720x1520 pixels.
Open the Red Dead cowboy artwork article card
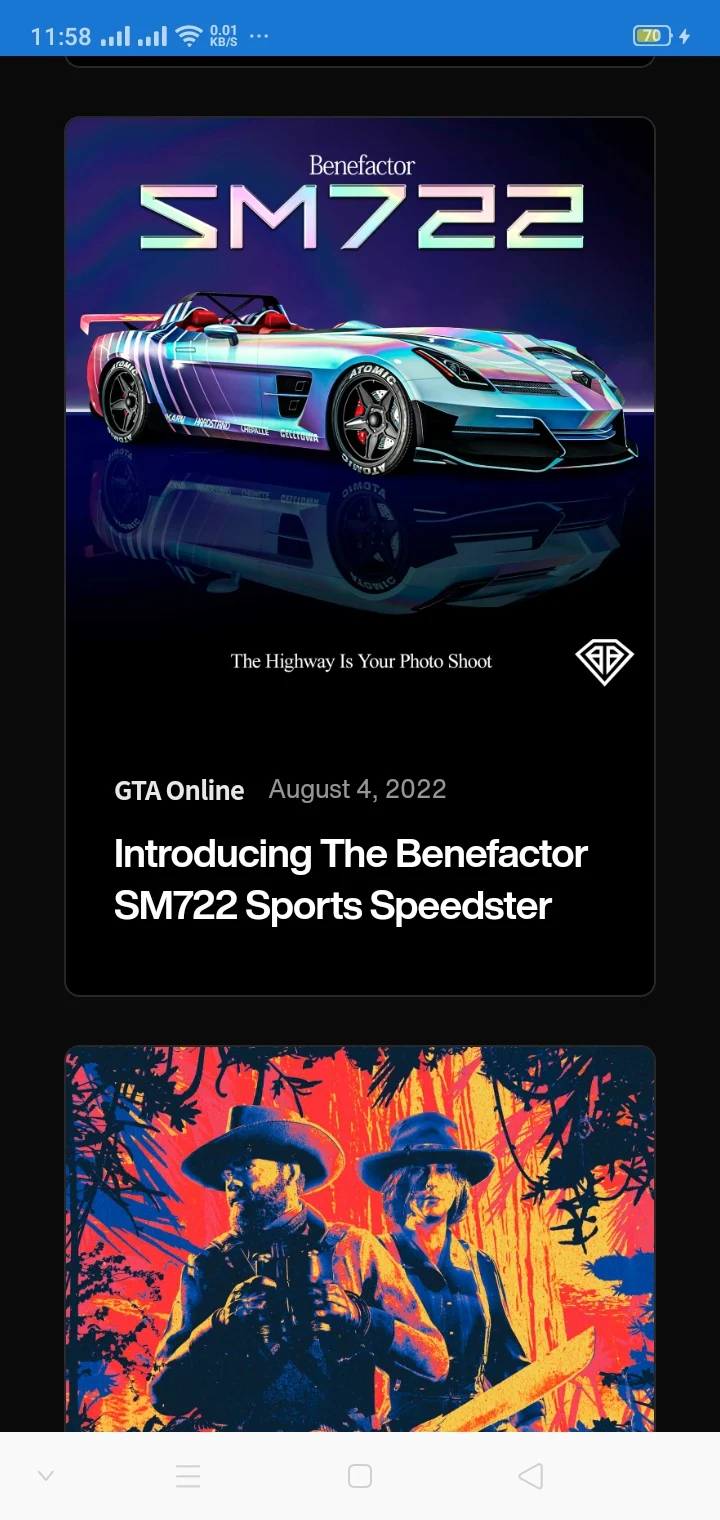coord(360,1240)
